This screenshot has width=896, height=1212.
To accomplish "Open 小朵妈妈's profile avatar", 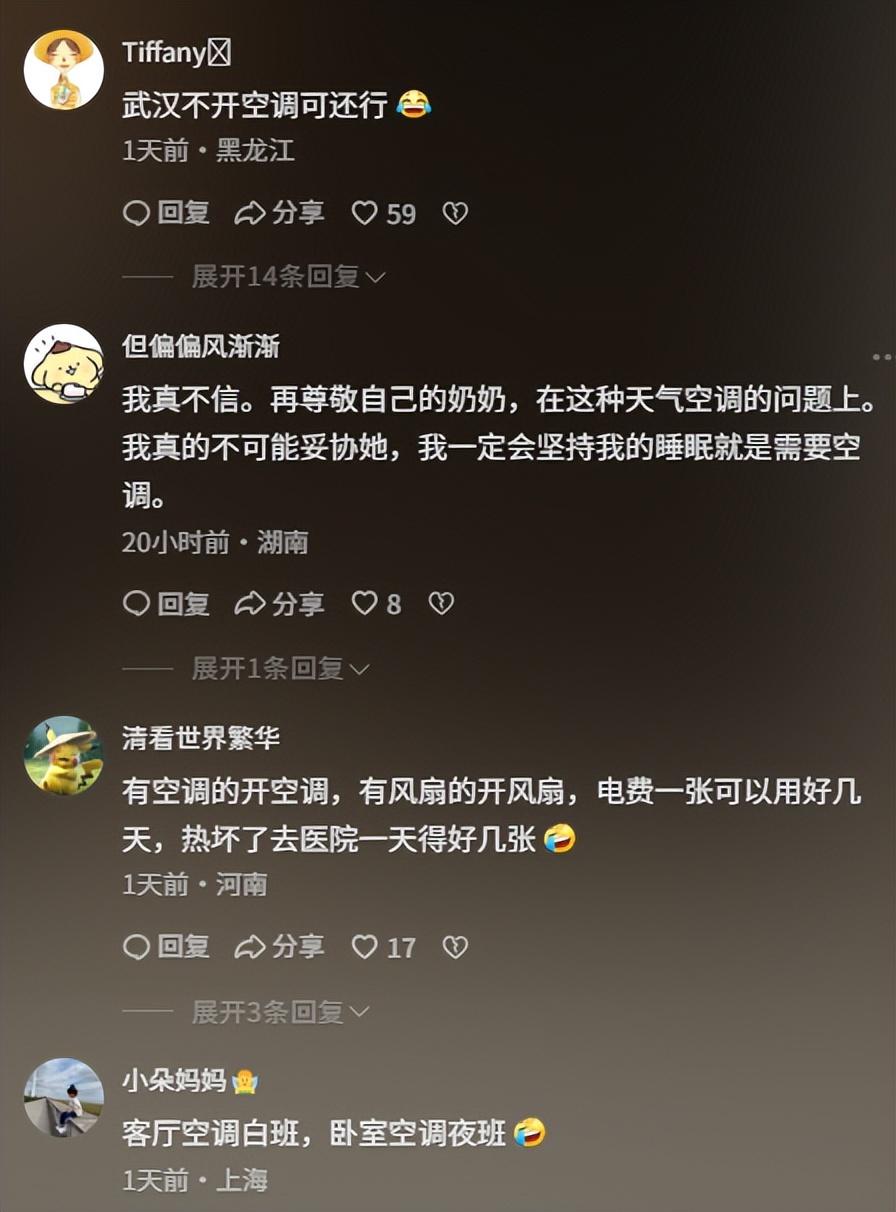I will (63, 1097).
